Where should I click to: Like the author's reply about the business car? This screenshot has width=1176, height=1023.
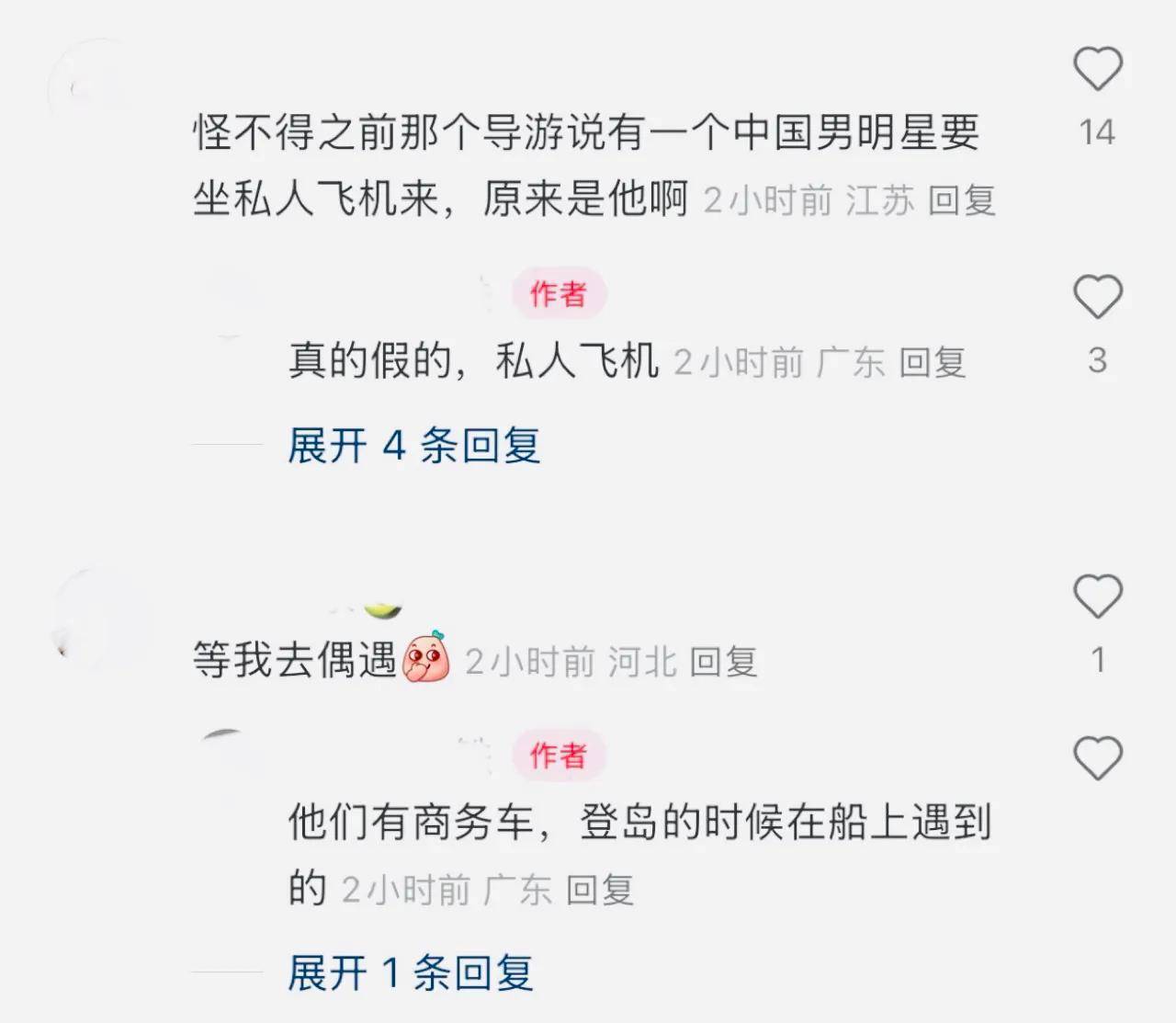click(1098, 758)
